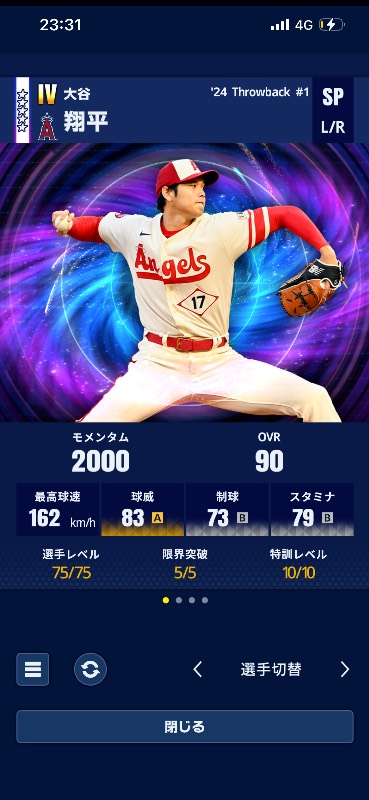Close the card with 閉じる button

coord(185,727)
